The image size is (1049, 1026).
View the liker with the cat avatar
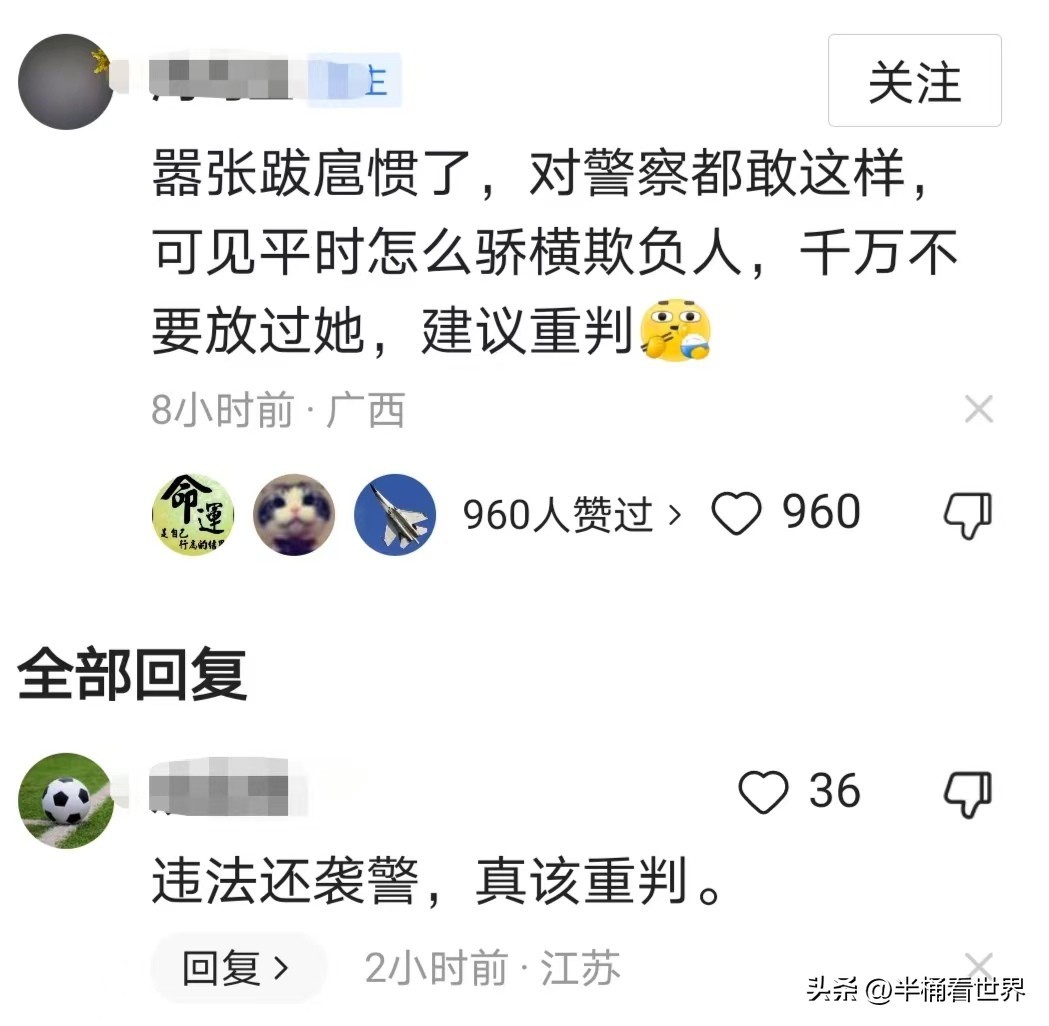click(x=293, y=515)
